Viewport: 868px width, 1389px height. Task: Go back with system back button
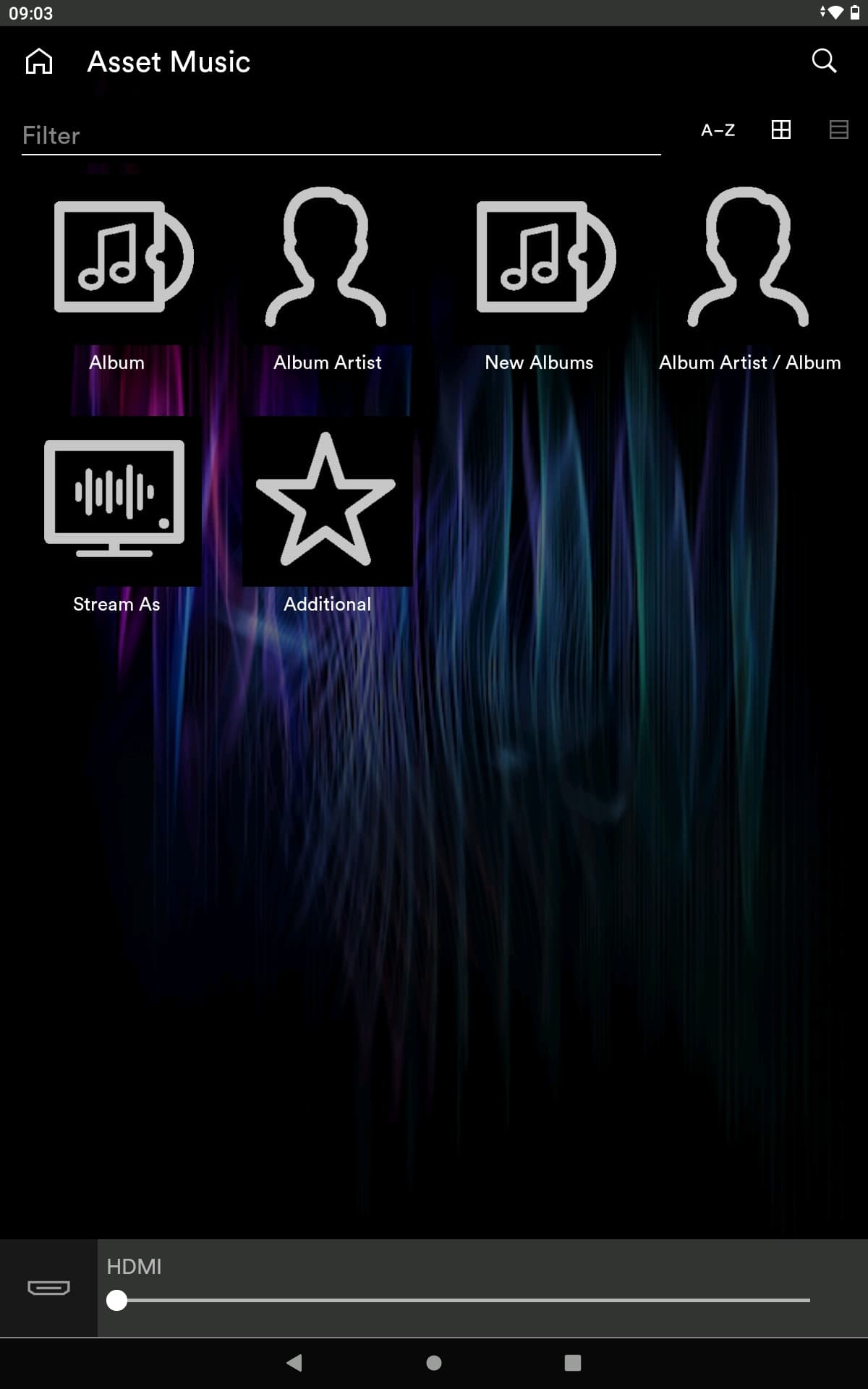294,1363
